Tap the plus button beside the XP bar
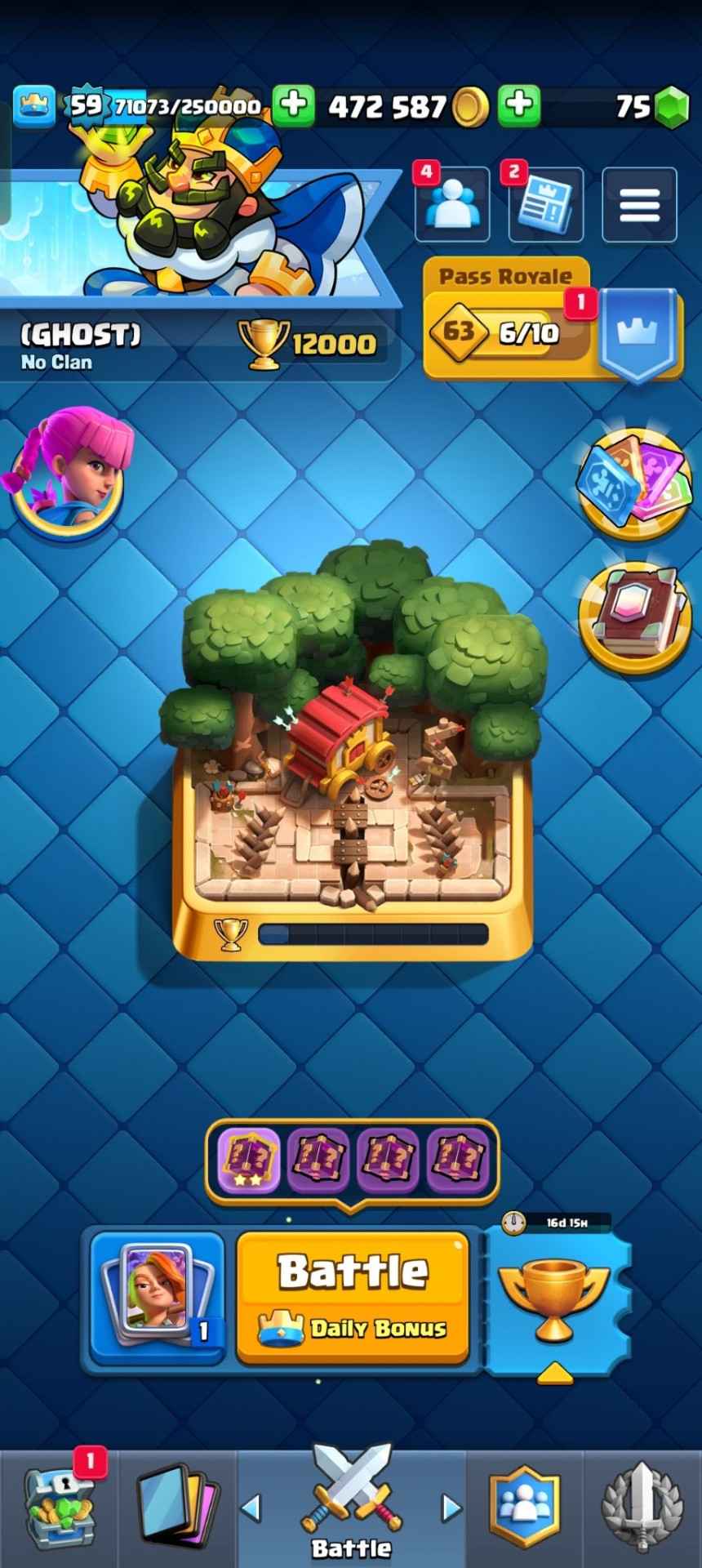Viewport: 702px width, 1568px height. coord(294,105)
